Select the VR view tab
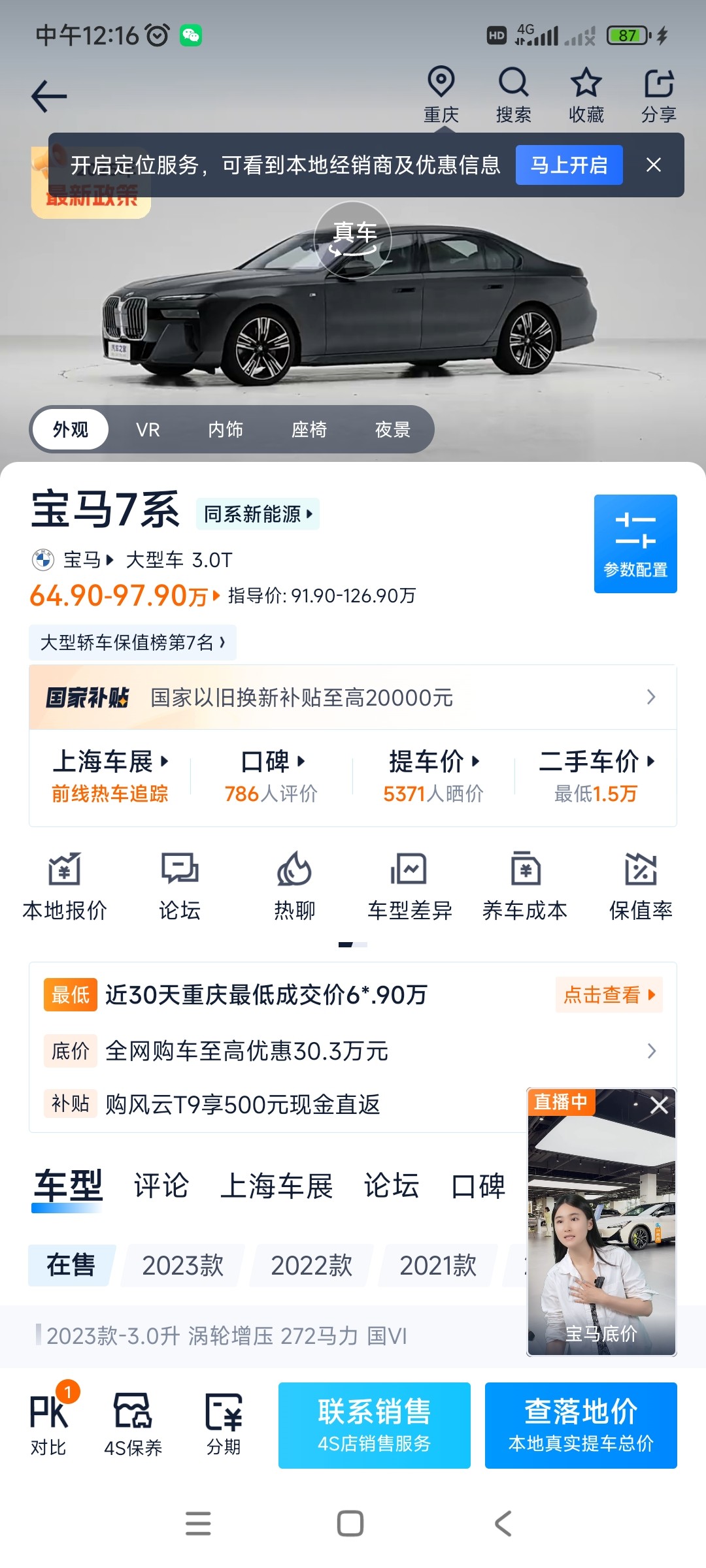The width and height of the screenshot is (706, 1568). [x=148, y=429]
